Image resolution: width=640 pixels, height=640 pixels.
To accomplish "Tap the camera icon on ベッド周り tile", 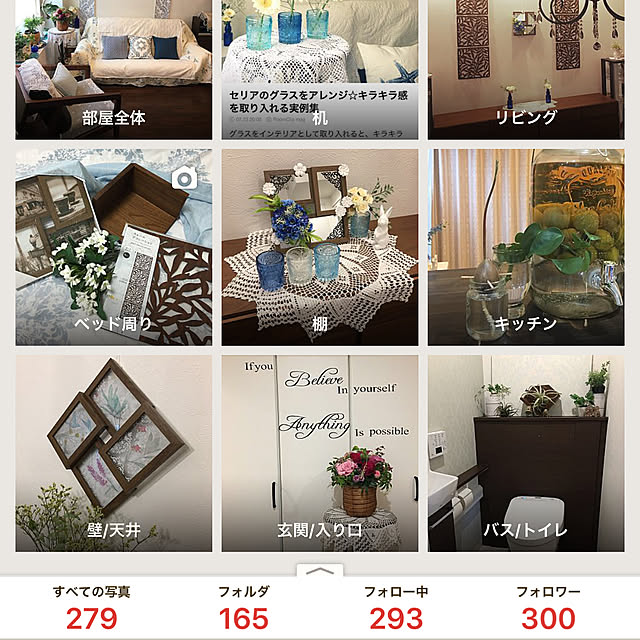I will click(183, 180).
